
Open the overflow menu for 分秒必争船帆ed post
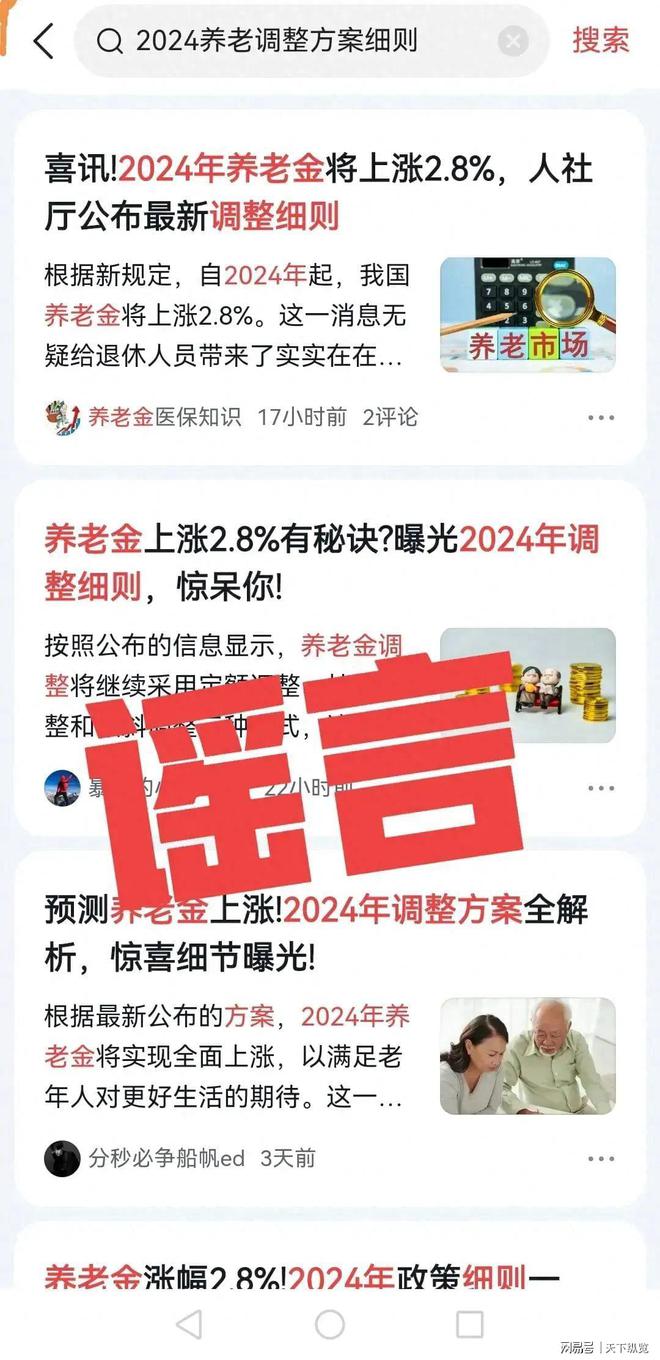[x=601, y=1158]
